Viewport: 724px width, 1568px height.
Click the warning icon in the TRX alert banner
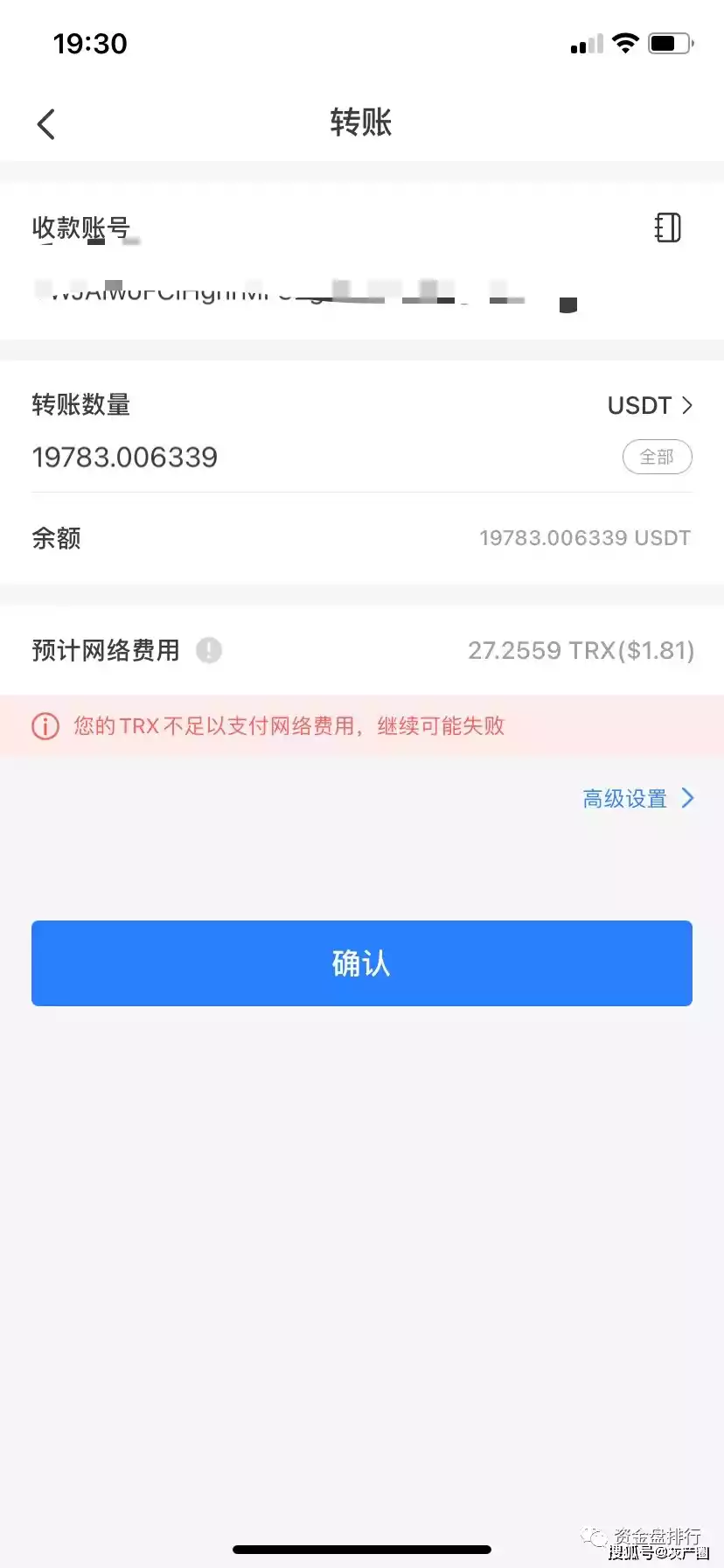click(x=45, y=726)
